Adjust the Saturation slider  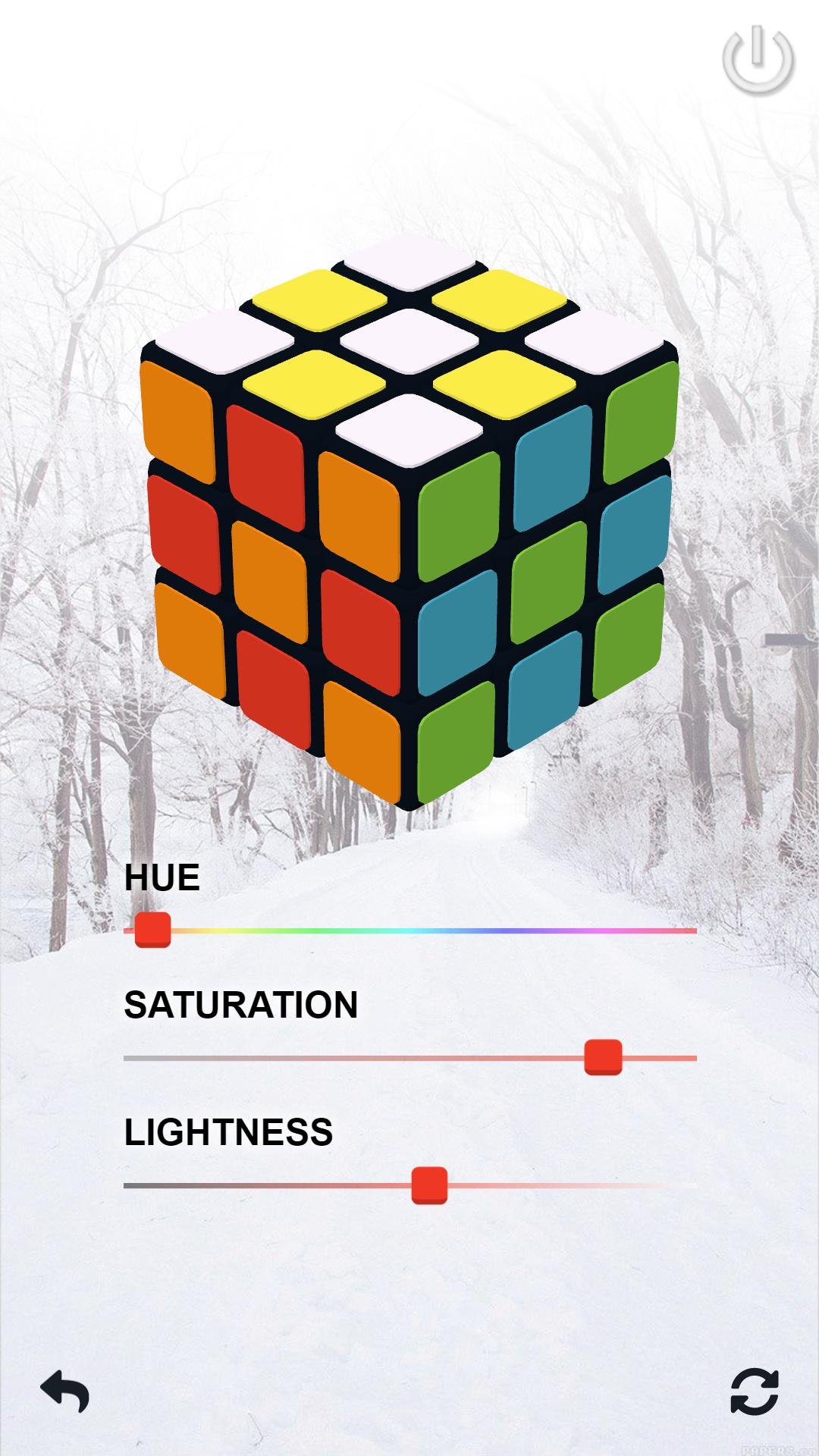603,1058
